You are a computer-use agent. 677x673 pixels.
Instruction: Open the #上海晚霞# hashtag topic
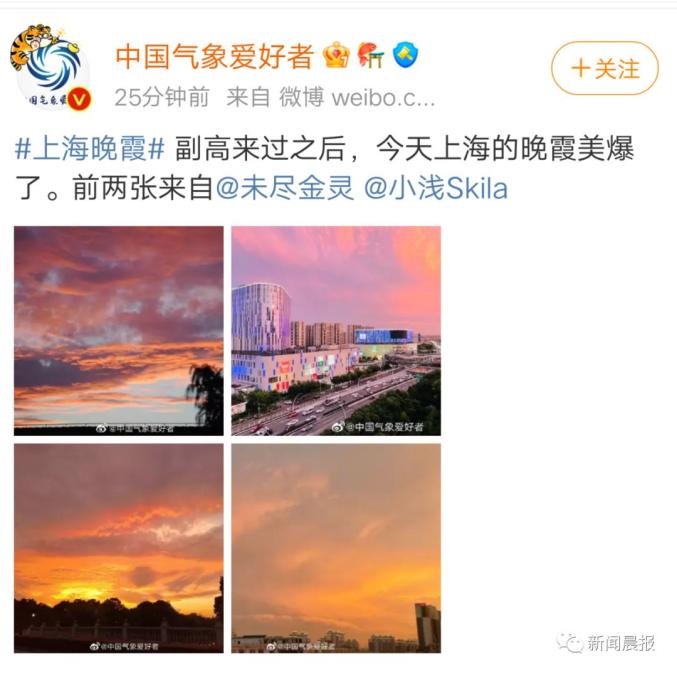[x=89, y=150]
